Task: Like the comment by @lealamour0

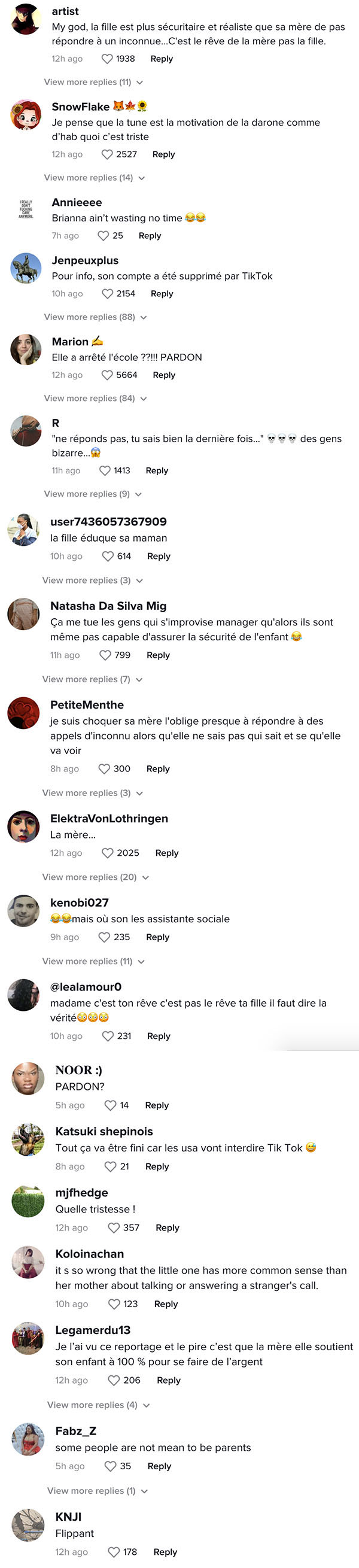Action: (x=108, y=1036)
